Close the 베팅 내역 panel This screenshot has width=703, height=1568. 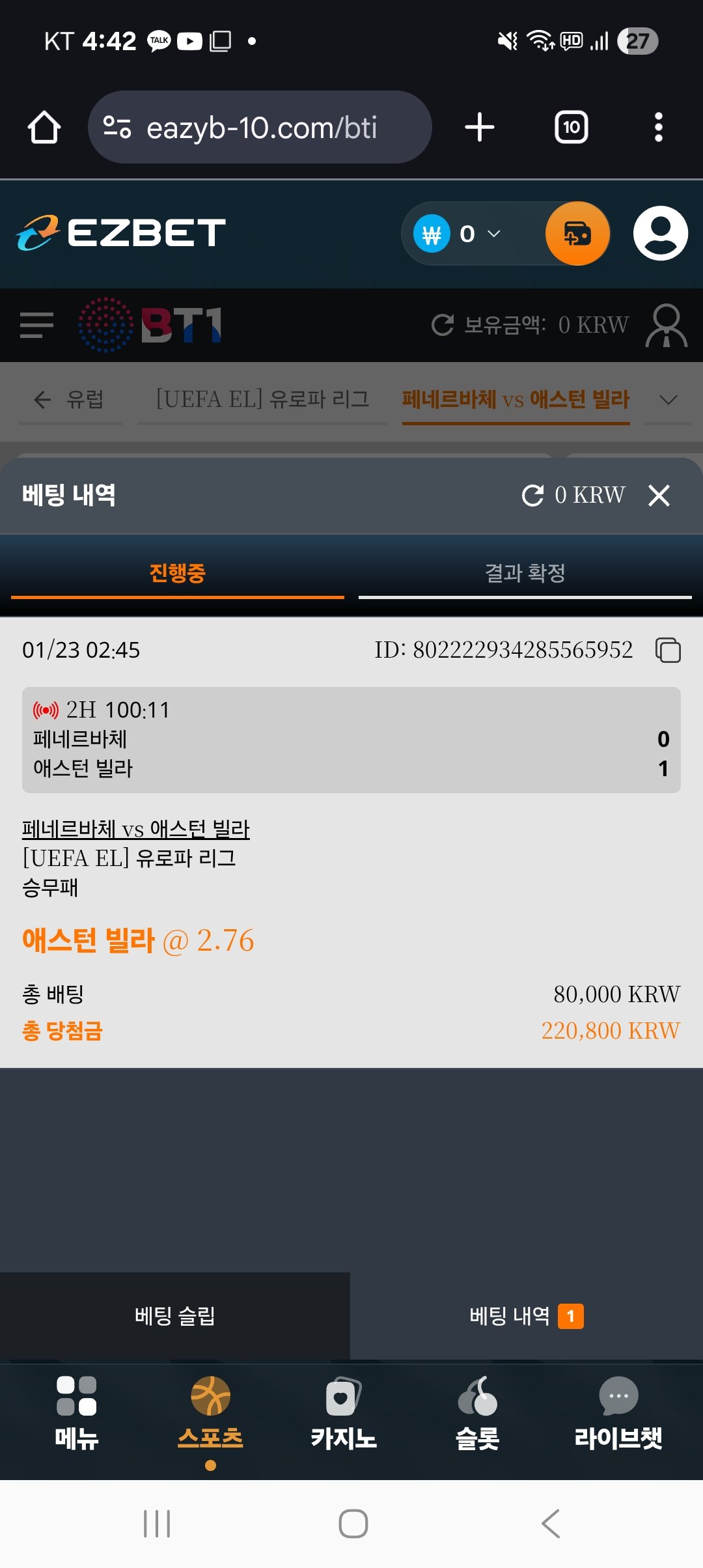pyautogui.click(x=659, y=496)
